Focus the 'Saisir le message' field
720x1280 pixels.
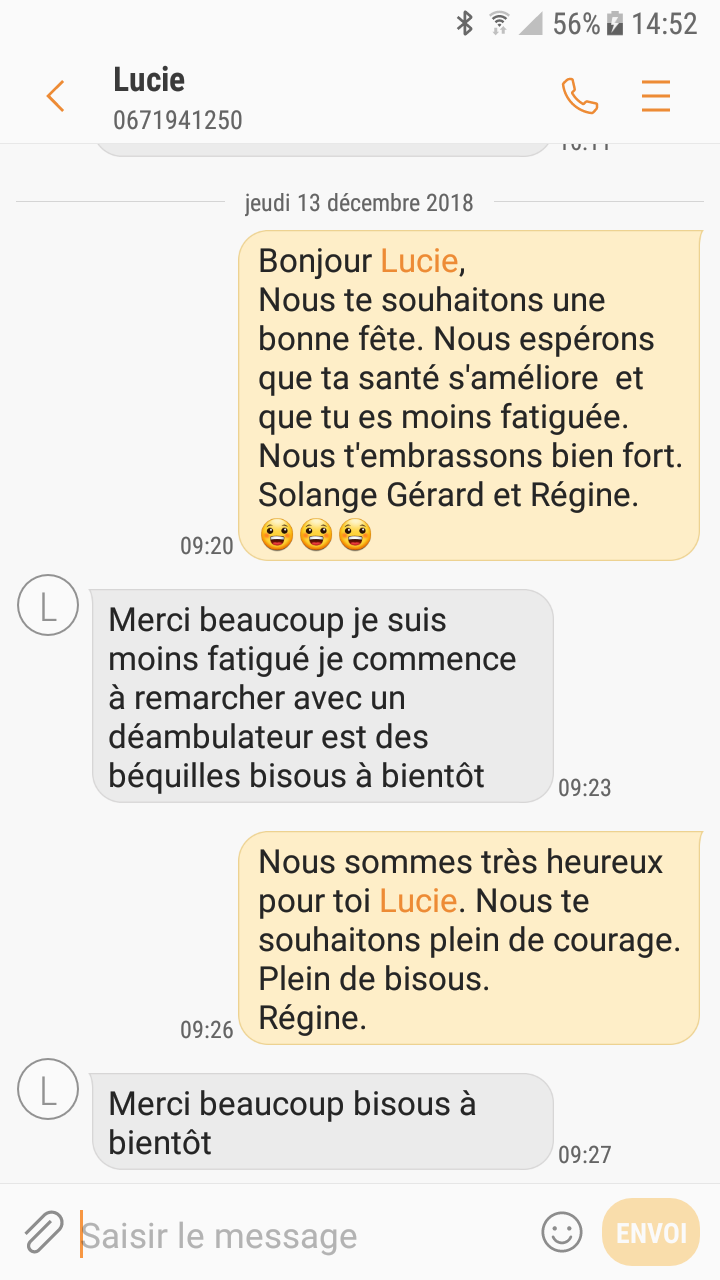[300, 1235]
